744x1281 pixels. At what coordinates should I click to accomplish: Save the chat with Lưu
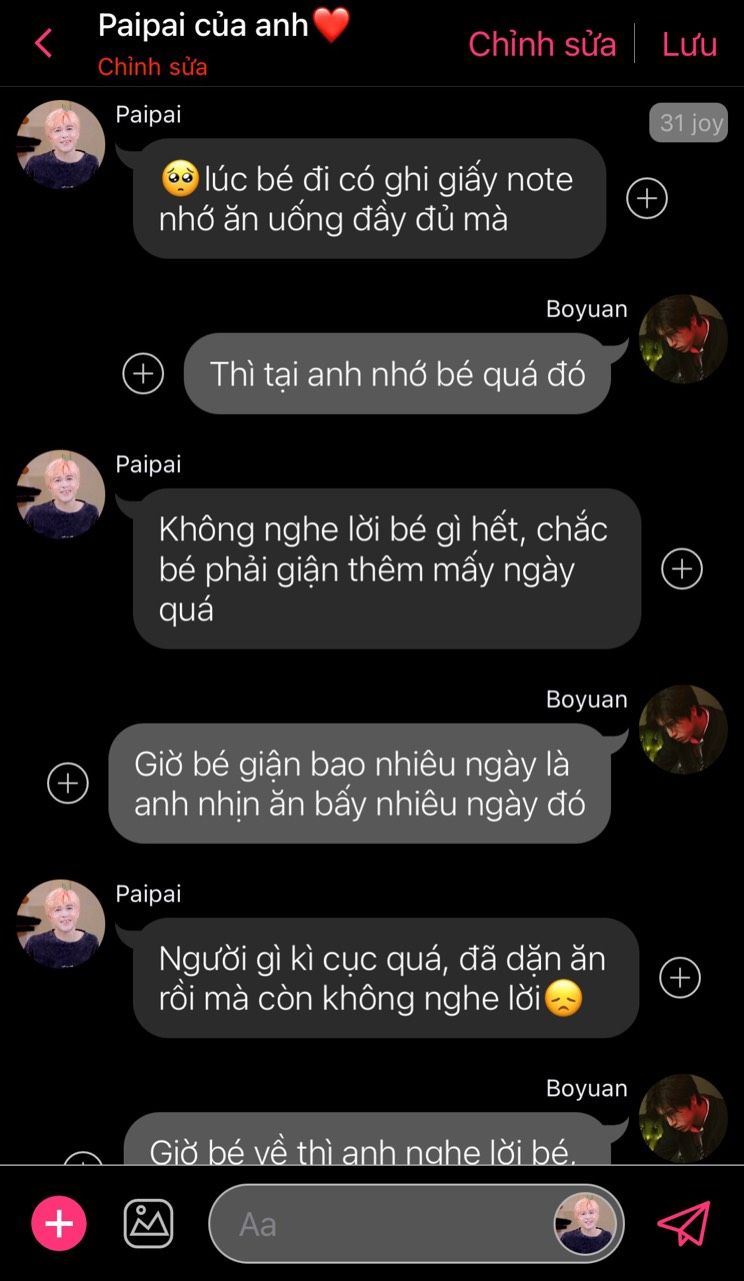pyautogui.click(x=689, y=44)
